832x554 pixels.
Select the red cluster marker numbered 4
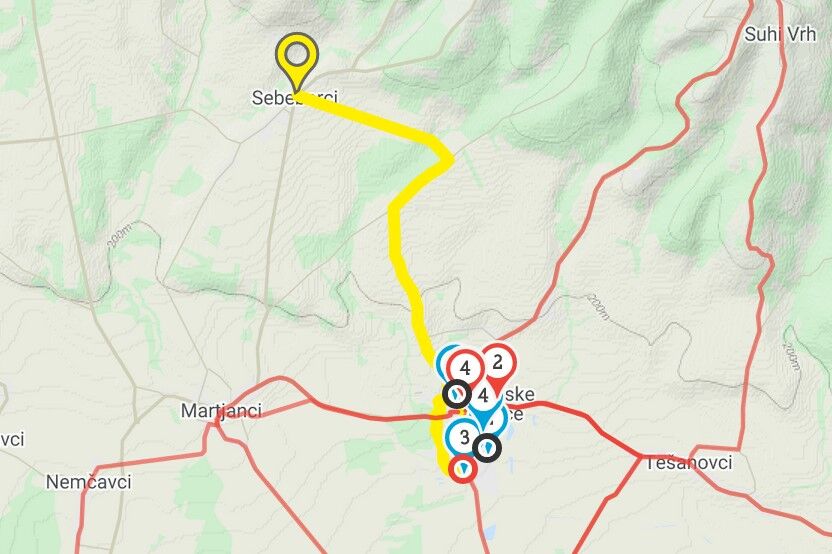[465, 367]
